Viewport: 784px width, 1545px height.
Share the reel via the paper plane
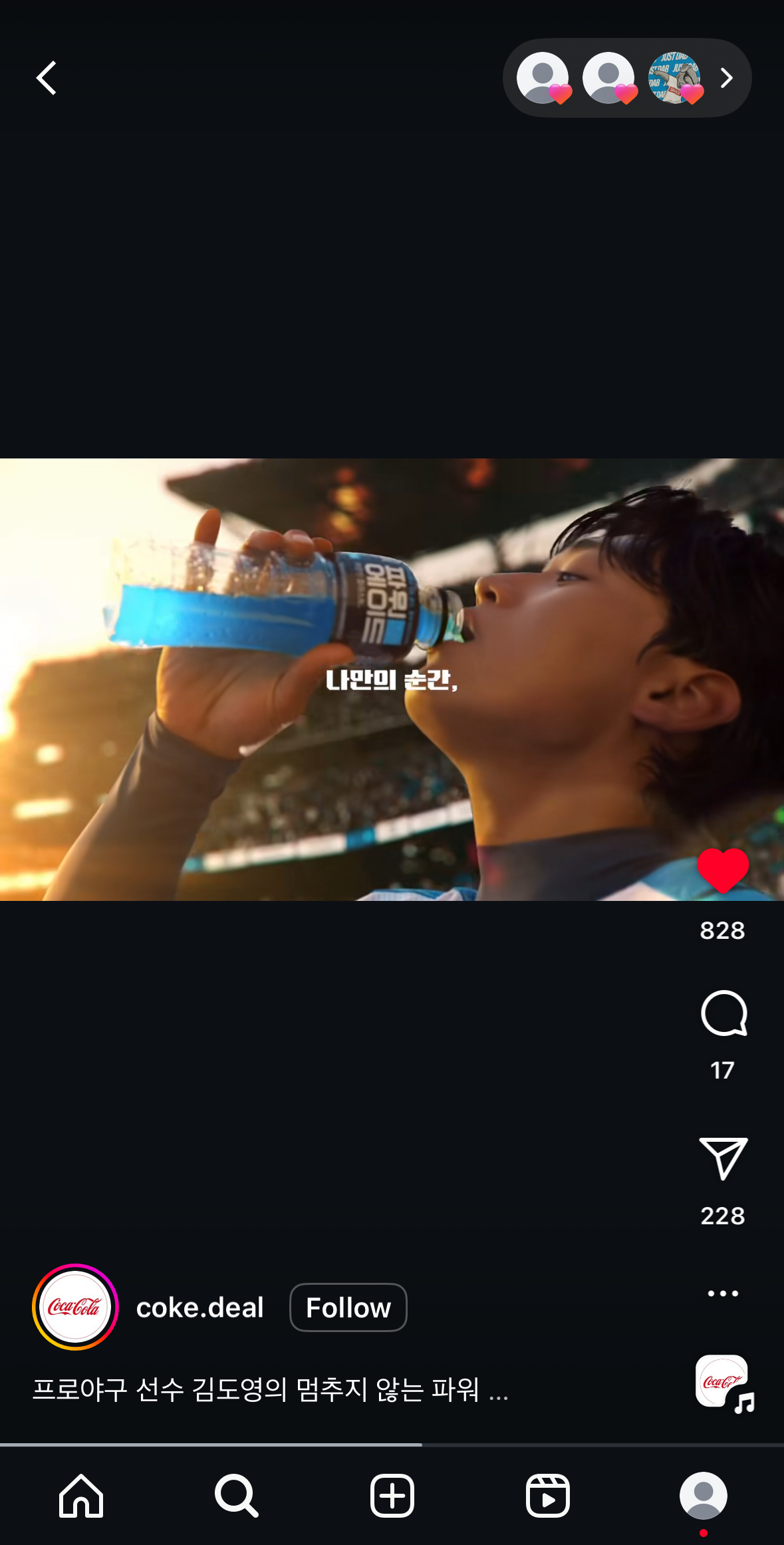pyautogui.click(x=723, y=1159)
